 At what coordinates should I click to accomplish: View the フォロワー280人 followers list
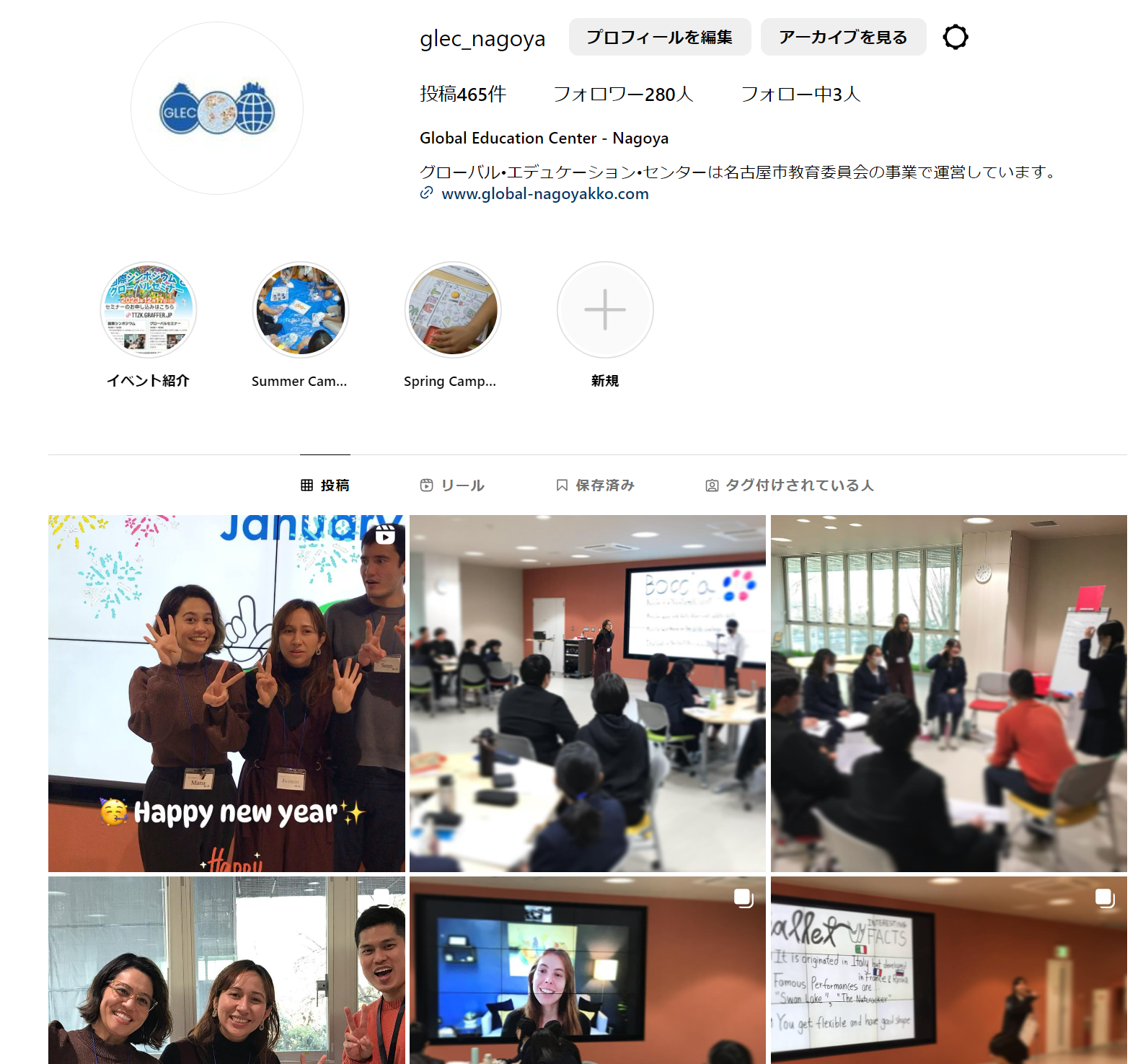pos(622,94)
